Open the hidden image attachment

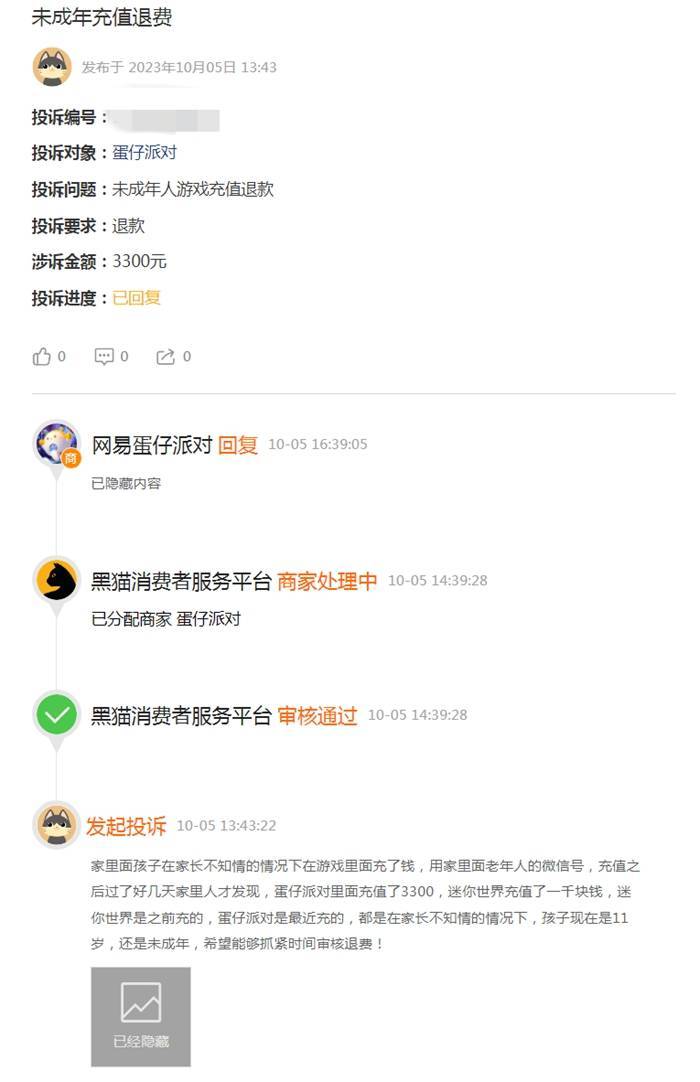click(140, 1016)
